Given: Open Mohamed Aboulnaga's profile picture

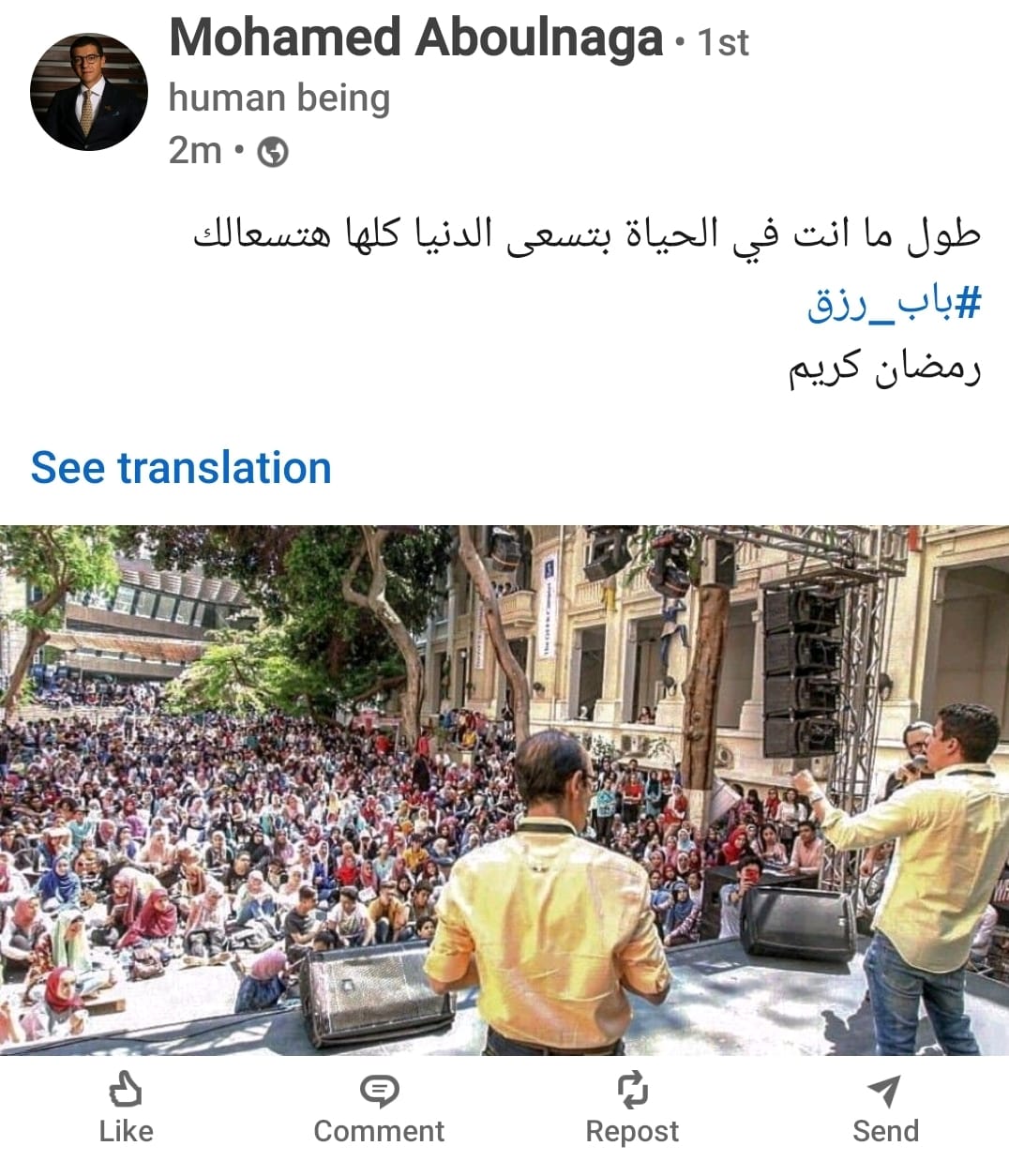Looking at the screenshot, I should tap(89, 92).
